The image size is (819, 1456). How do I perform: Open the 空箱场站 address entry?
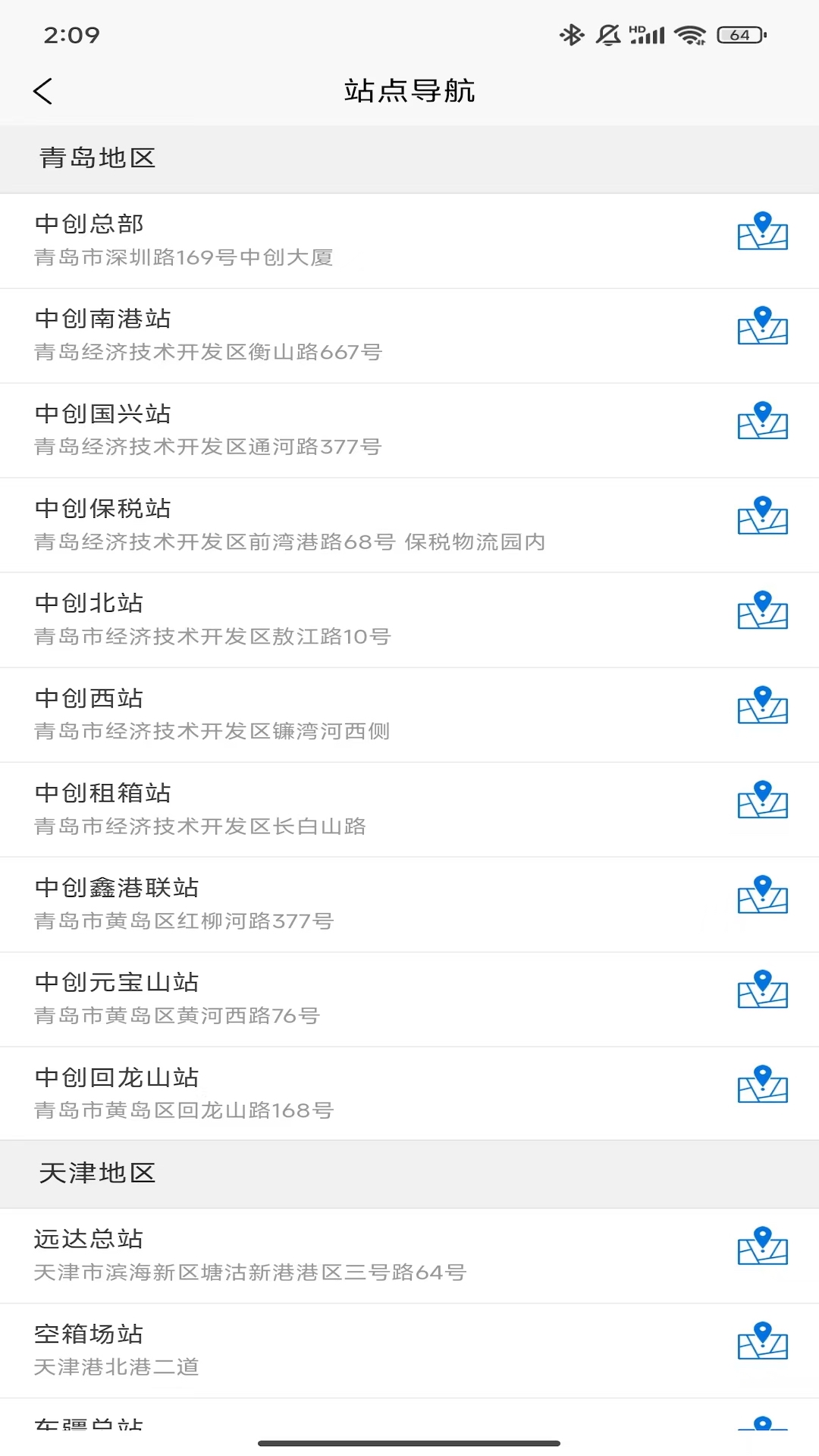click(x=227, y=1350)
